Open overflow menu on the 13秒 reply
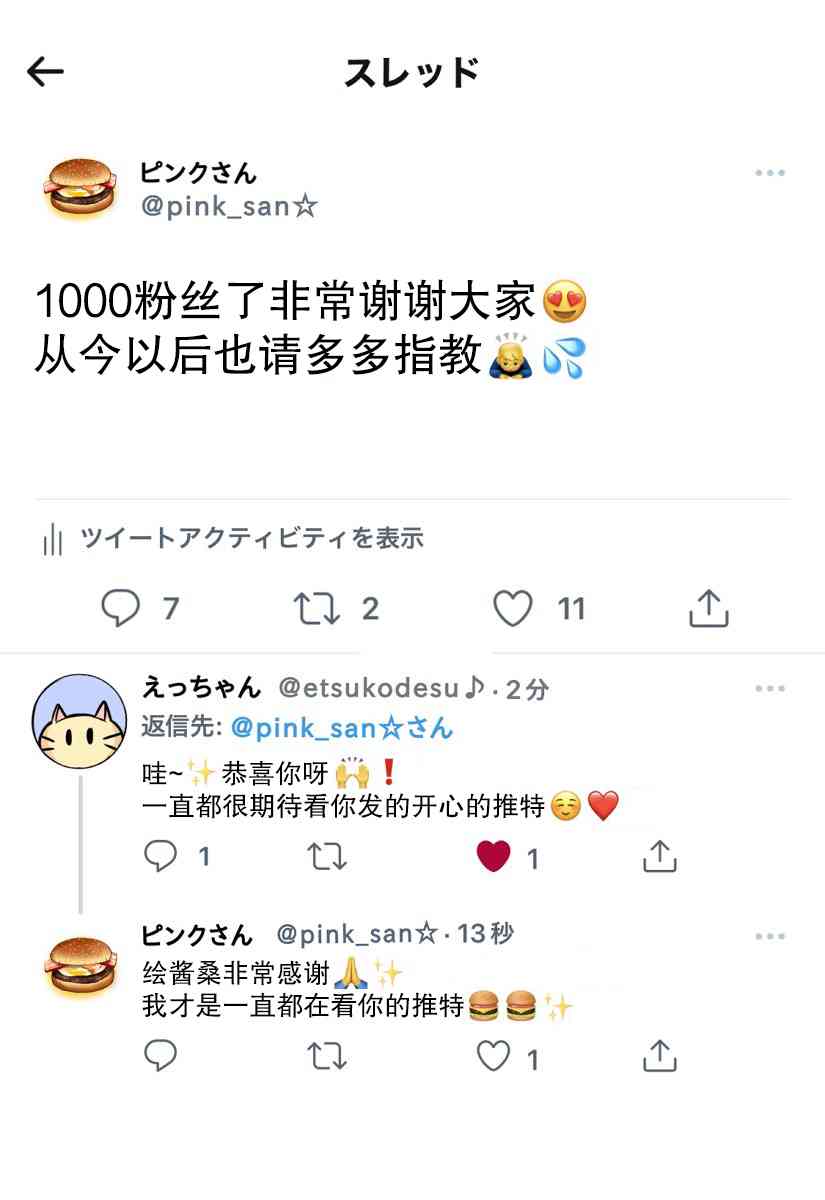The width and height of the screenshot is (825, 1200). click(769, 937)
